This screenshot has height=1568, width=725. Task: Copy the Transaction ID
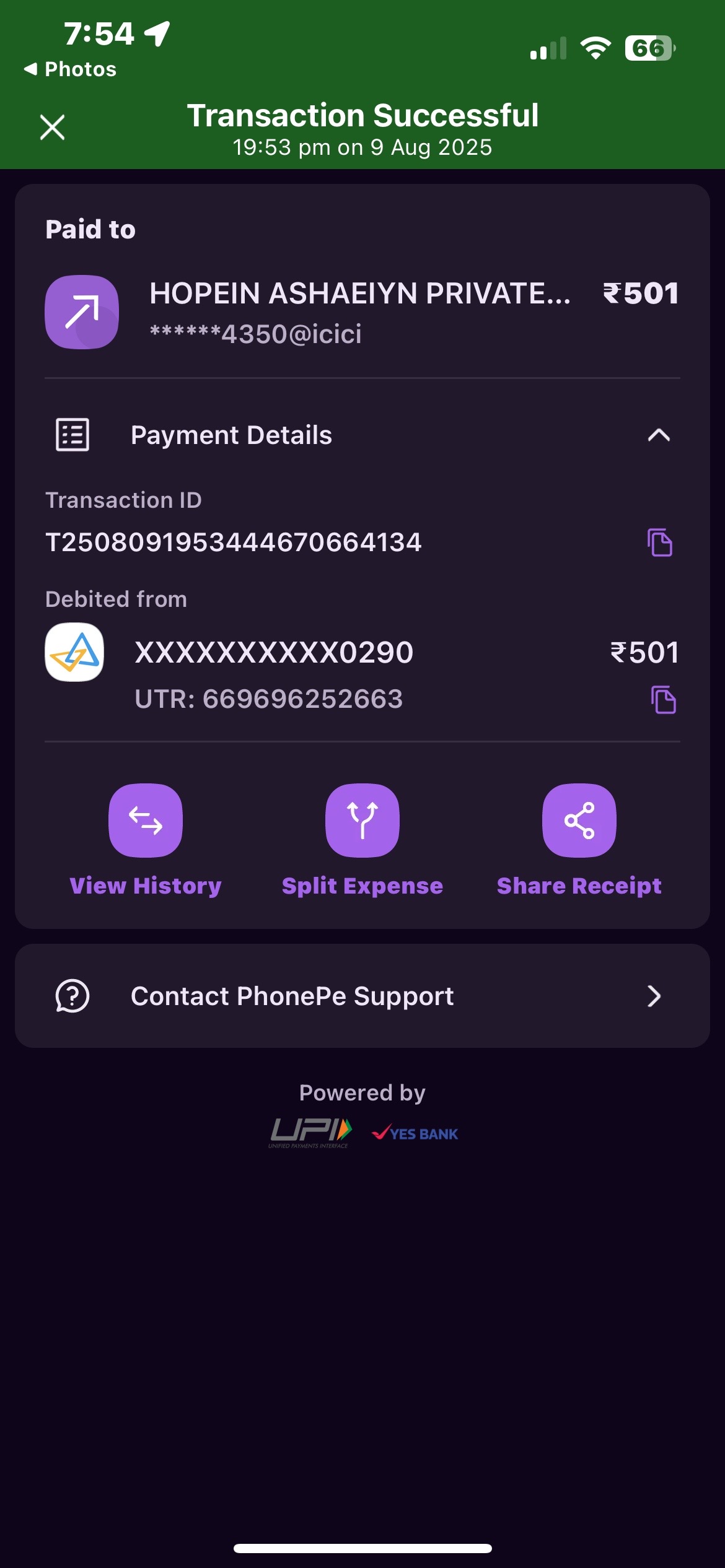click(x=660, y=542)
